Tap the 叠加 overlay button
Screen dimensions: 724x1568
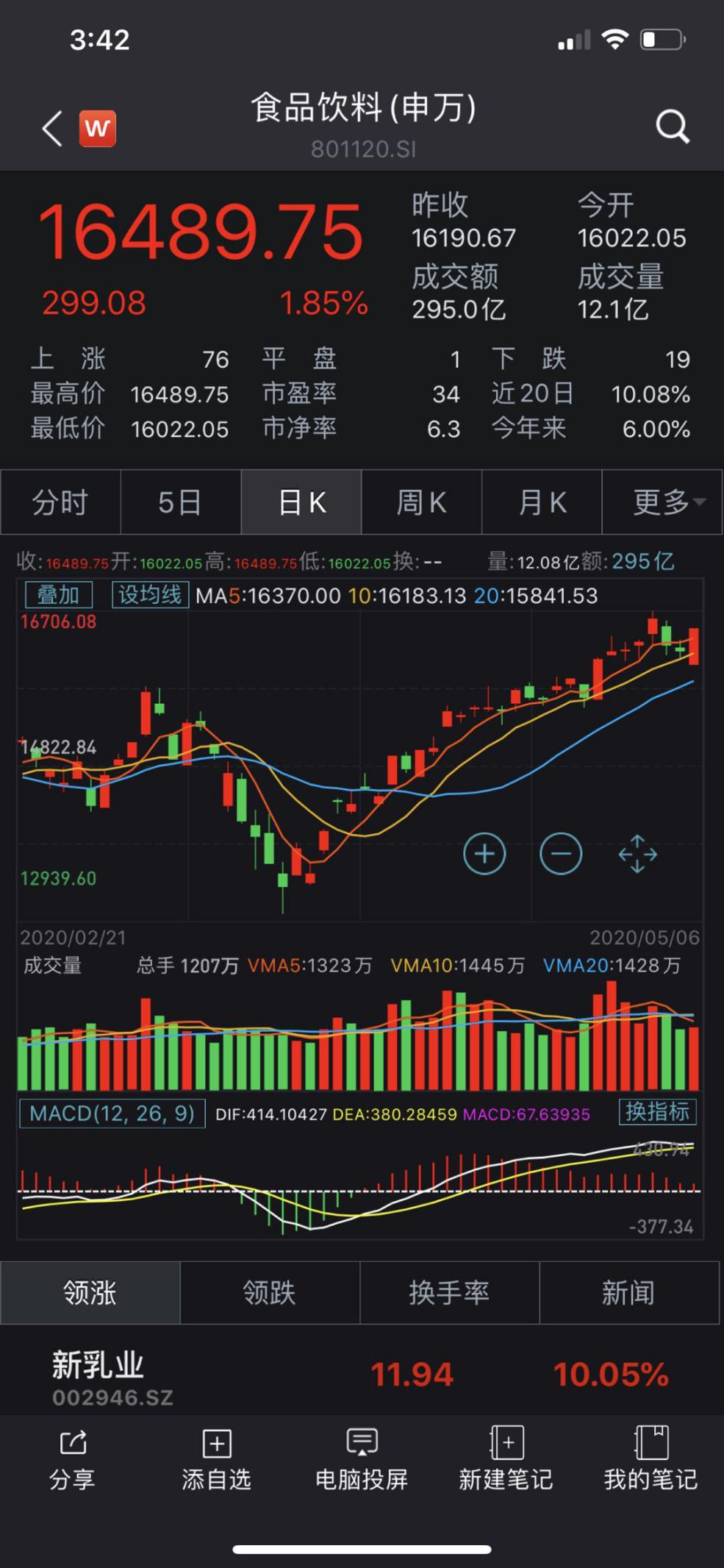(58, 594)
